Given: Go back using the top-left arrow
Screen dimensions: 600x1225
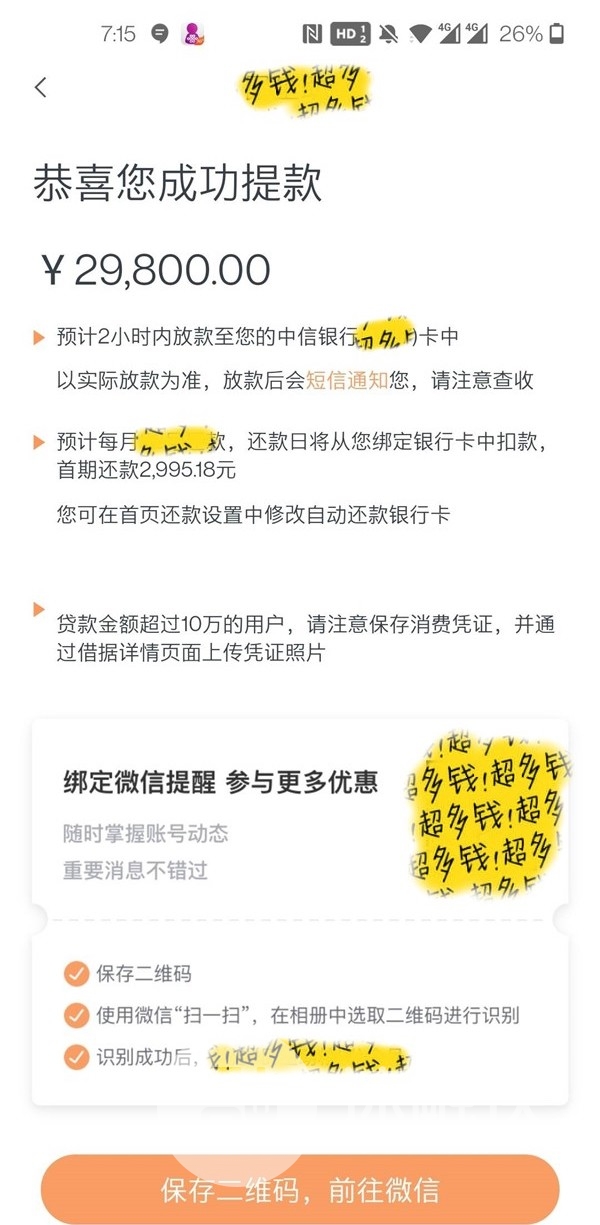Looking at the screenshot, I should [41, 87].
